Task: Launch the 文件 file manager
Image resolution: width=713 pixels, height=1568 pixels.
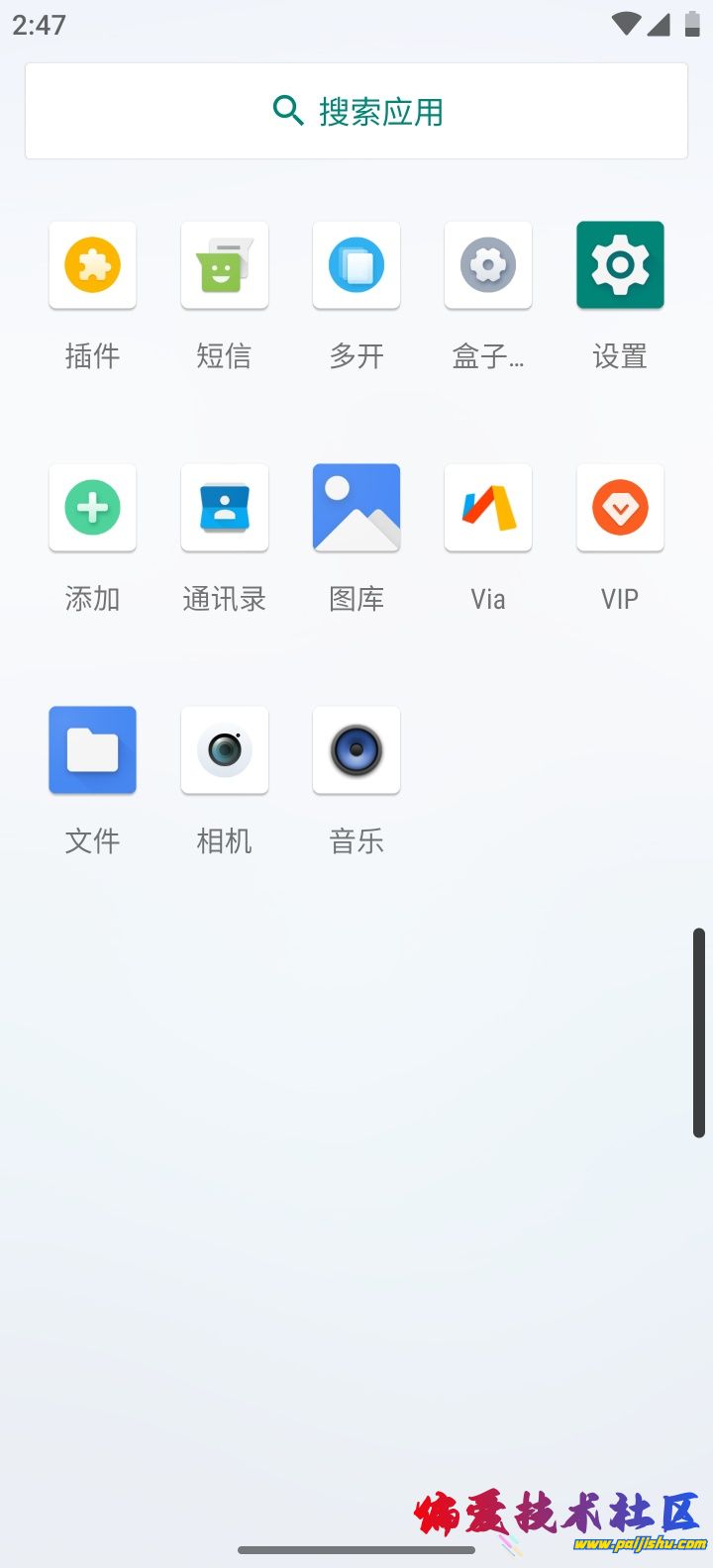Action: pyautogui.click(x=92, y=750)
